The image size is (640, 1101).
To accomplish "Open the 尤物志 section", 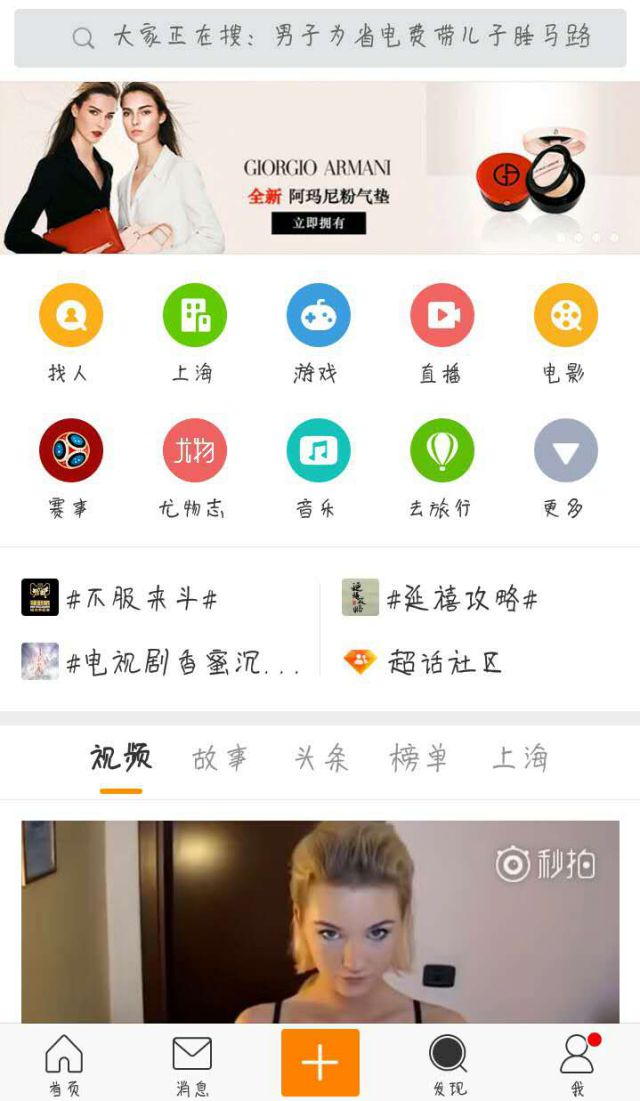I will click(194, 451).
